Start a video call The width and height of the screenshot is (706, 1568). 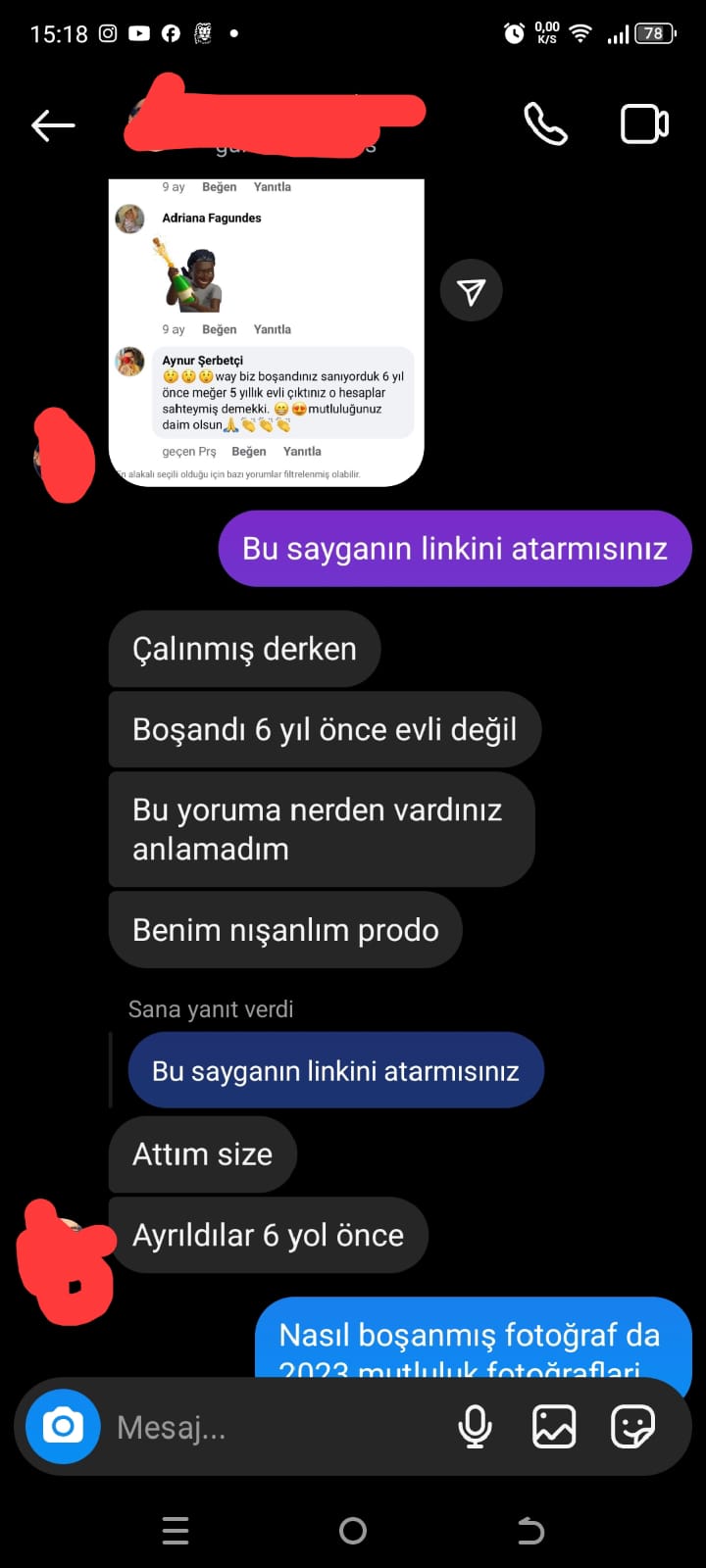click(644, 125)
